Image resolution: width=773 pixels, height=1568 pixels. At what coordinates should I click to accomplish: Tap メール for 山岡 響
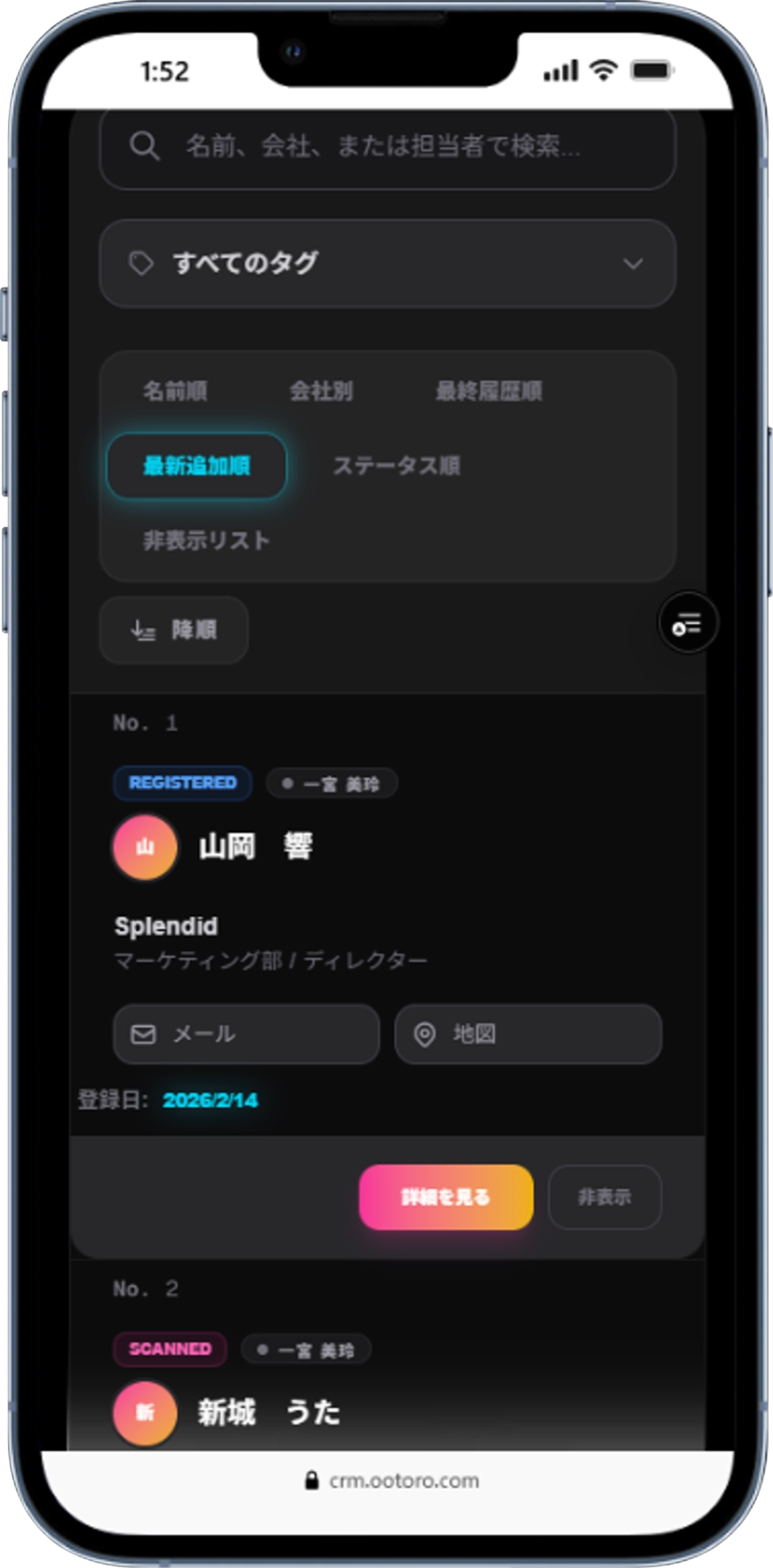click(x=246, y=1035)
